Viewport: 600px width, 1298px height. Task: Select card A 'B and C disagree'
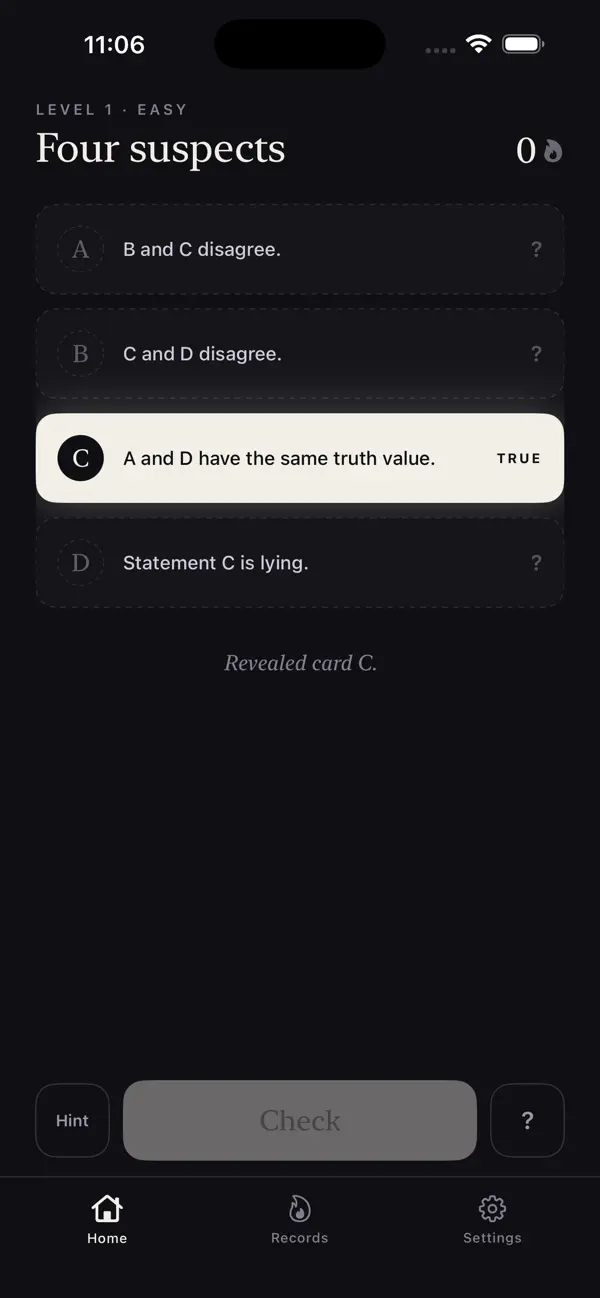(300, 249)
